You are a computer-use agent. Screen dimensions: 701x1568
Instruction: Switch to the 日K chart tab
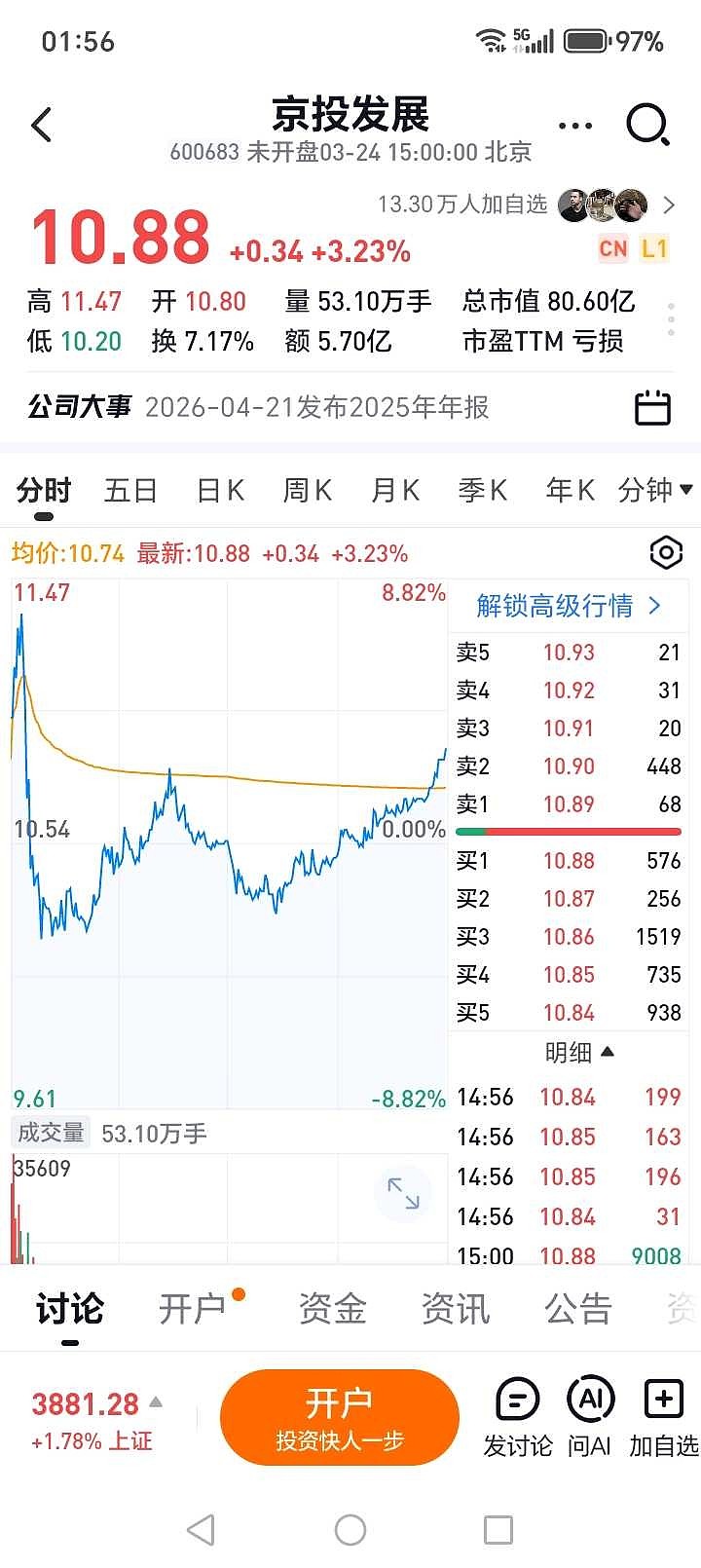pyautogui.click(x=218, y=491)
